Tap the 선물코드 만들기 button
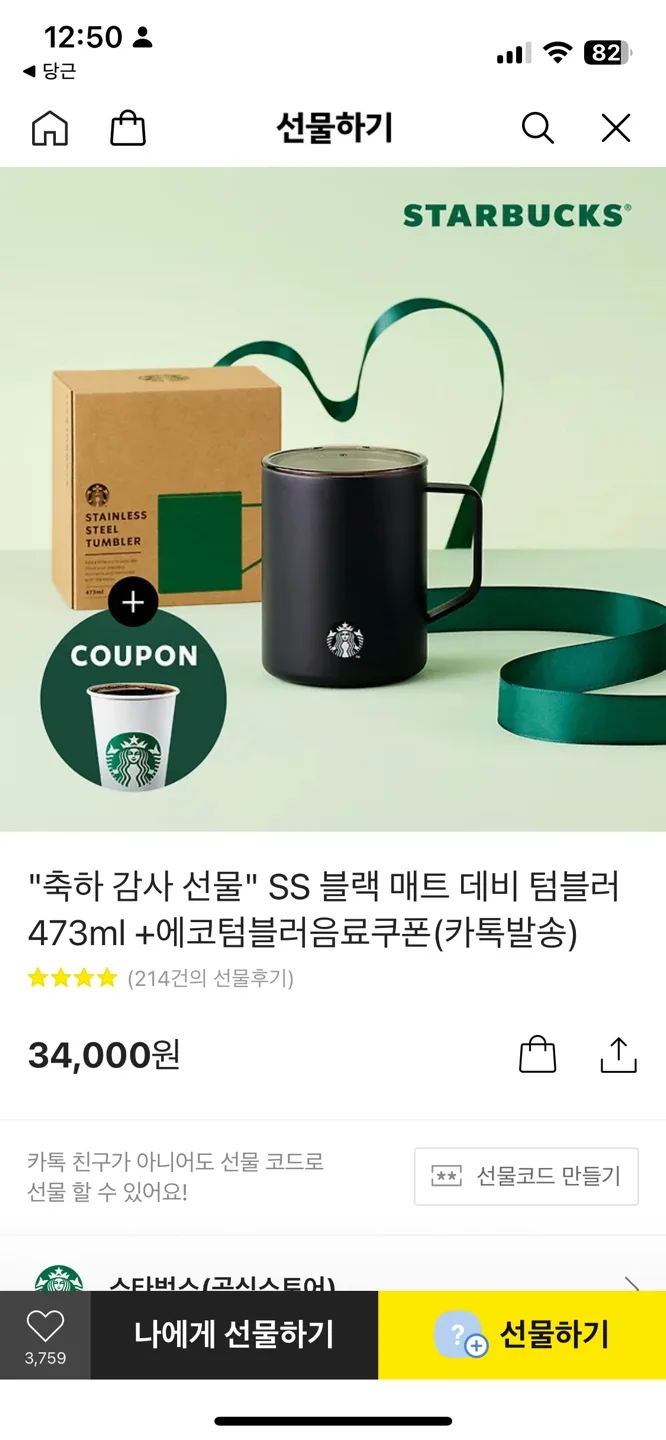 [x=526, y=1176]
